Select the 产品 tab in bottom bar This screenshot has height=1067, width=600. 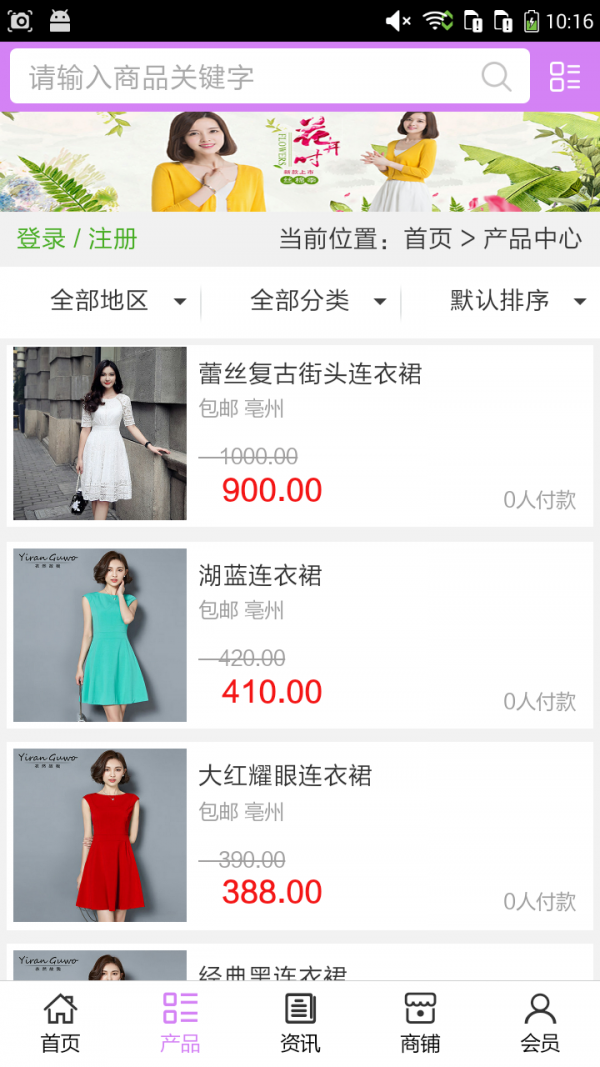coord(180,1023)
